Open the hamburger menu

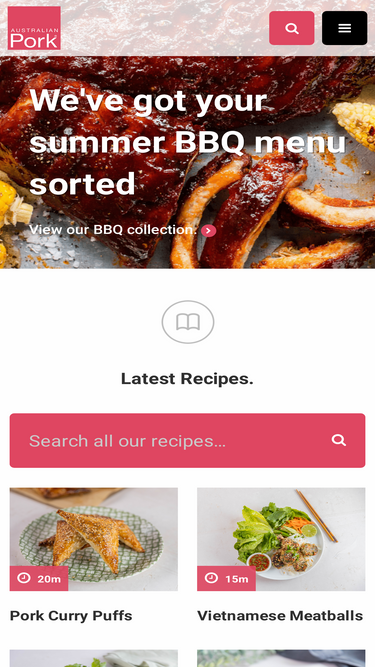[344, 28]
